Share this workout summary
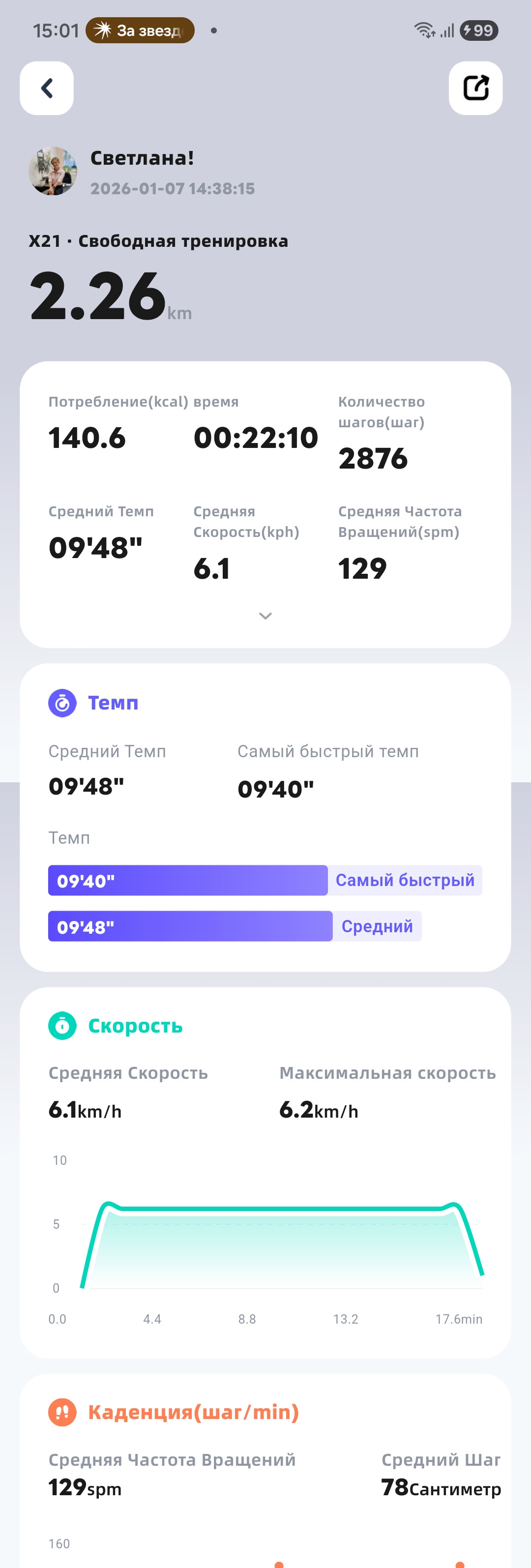The width and height of the screenshot is (531, 1568). pos(475,89)
